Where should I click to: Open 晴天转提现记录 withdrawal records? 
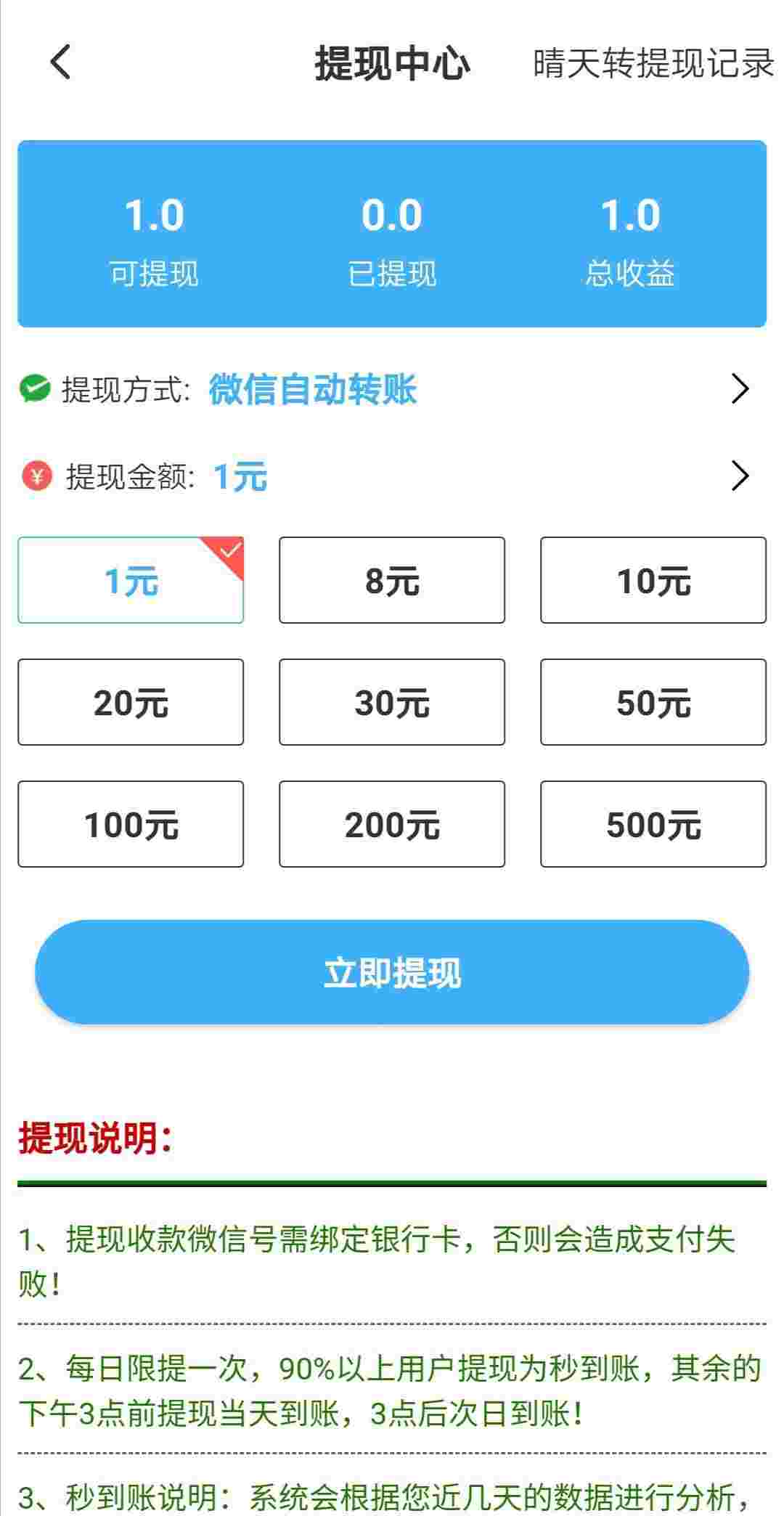coord(653,64)
